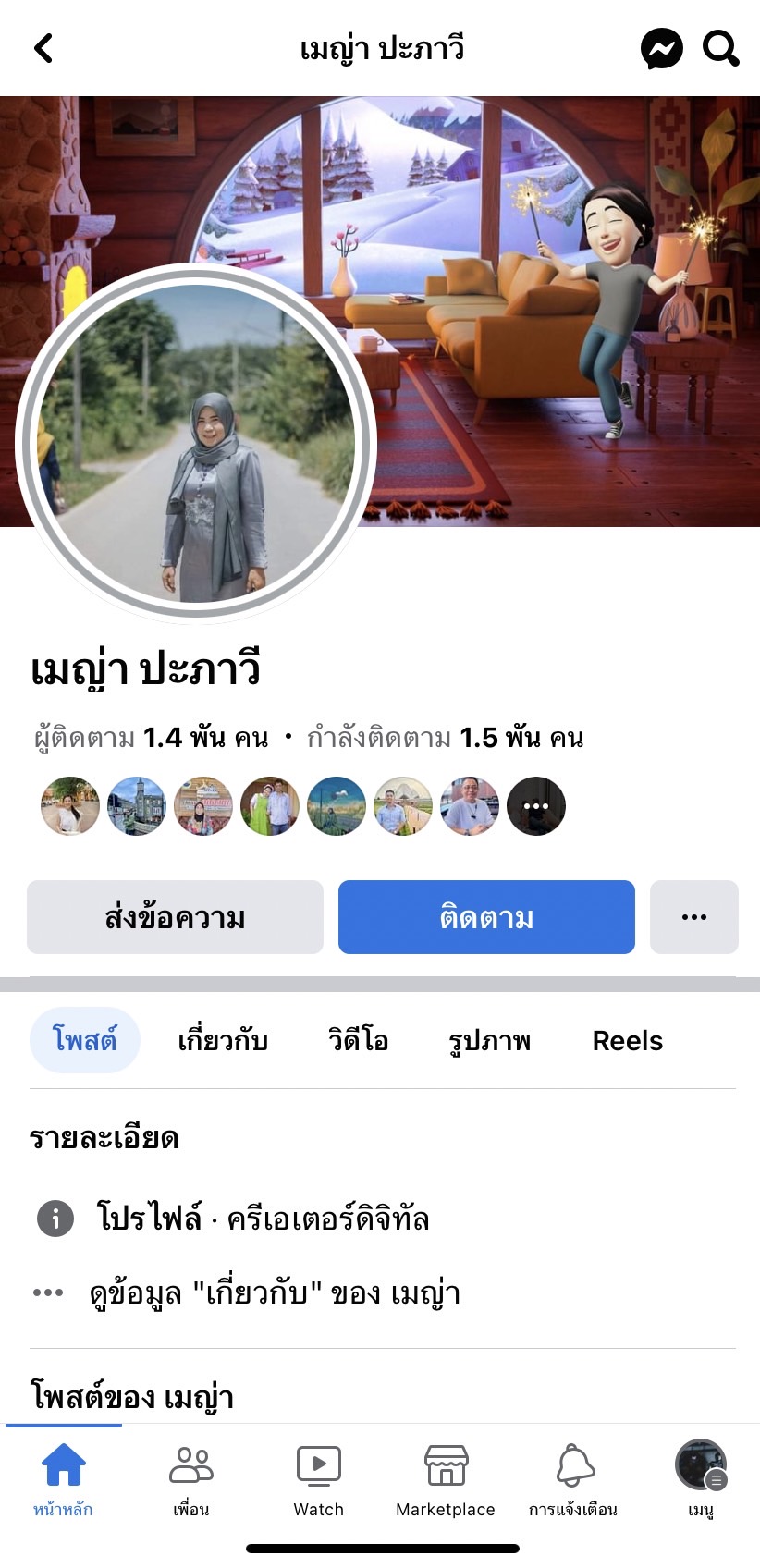
Task: Open the การแจ้งเตือน notifications tab
Action: (573, 1479)
